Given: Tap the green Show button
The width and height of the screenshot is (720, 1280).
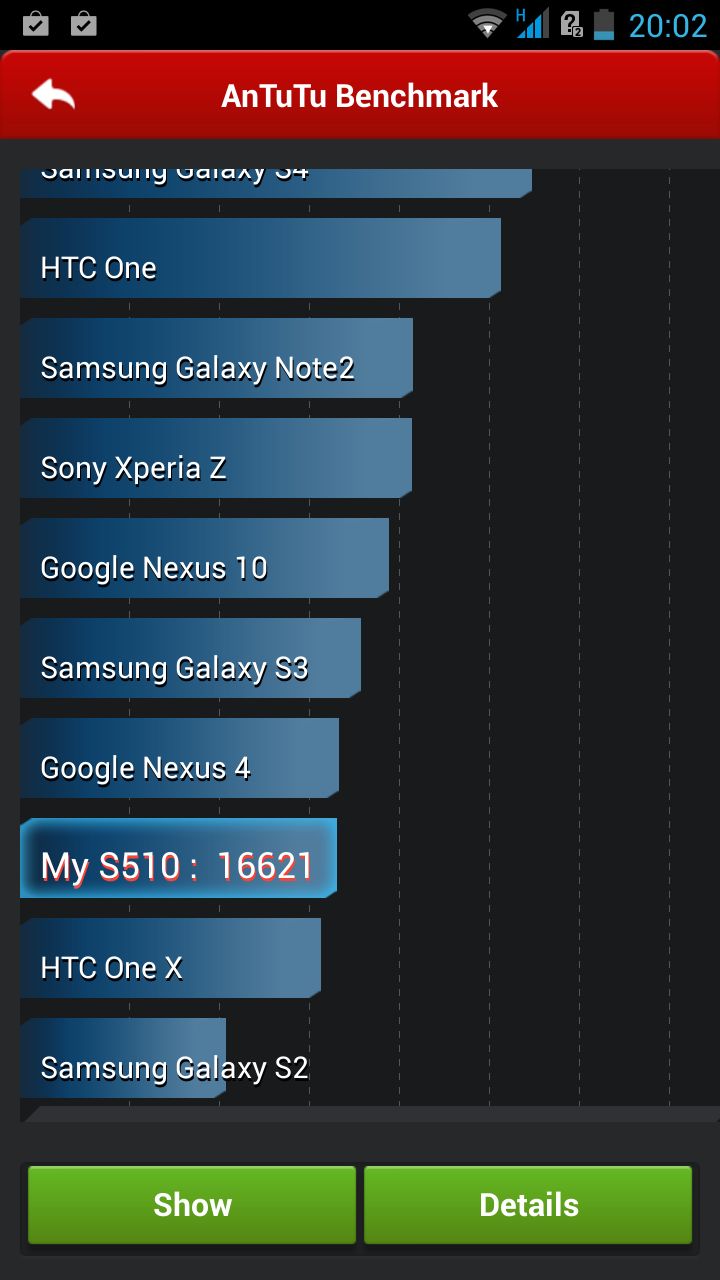Looking at the screenshot, I should click(192, 1205).
